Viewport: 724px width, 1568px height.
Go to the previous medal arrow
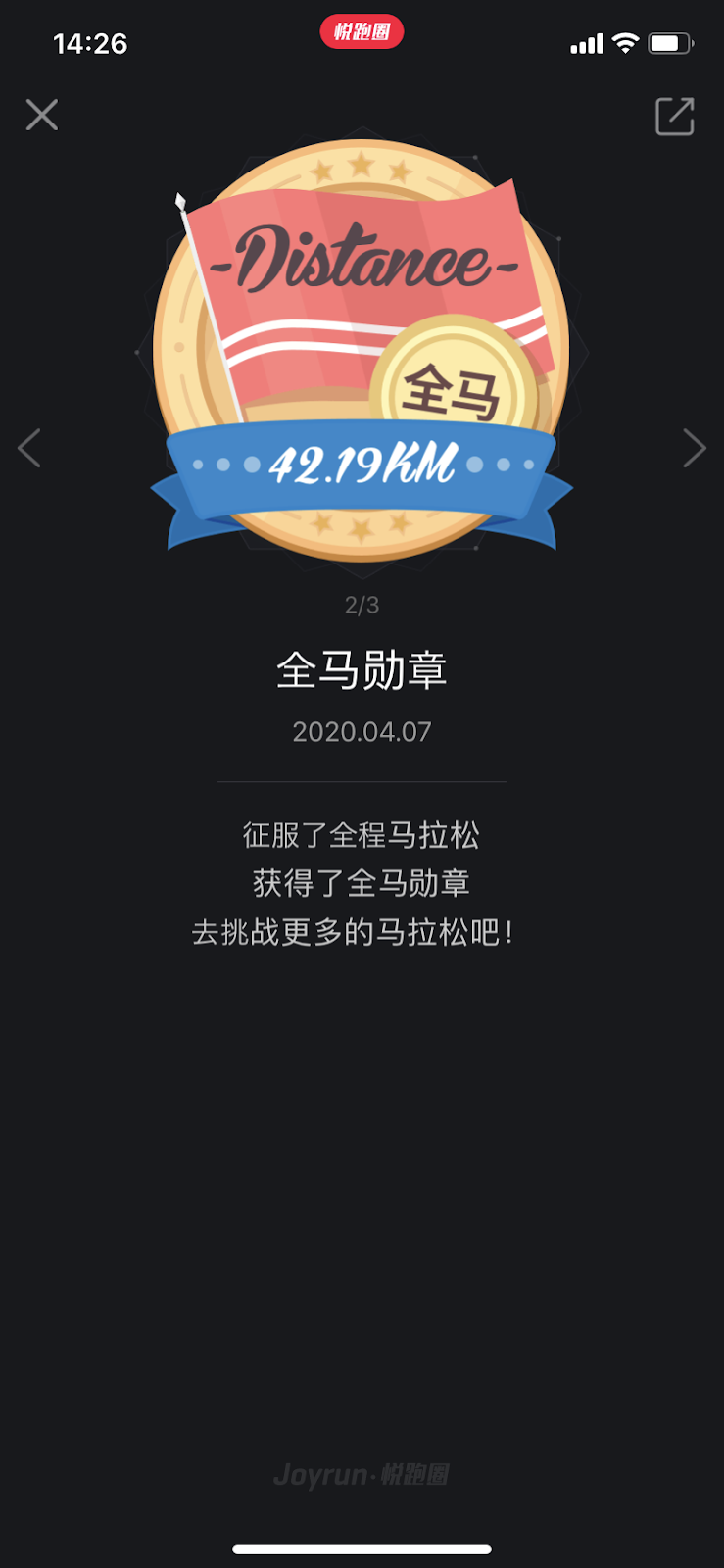[29, 448]
